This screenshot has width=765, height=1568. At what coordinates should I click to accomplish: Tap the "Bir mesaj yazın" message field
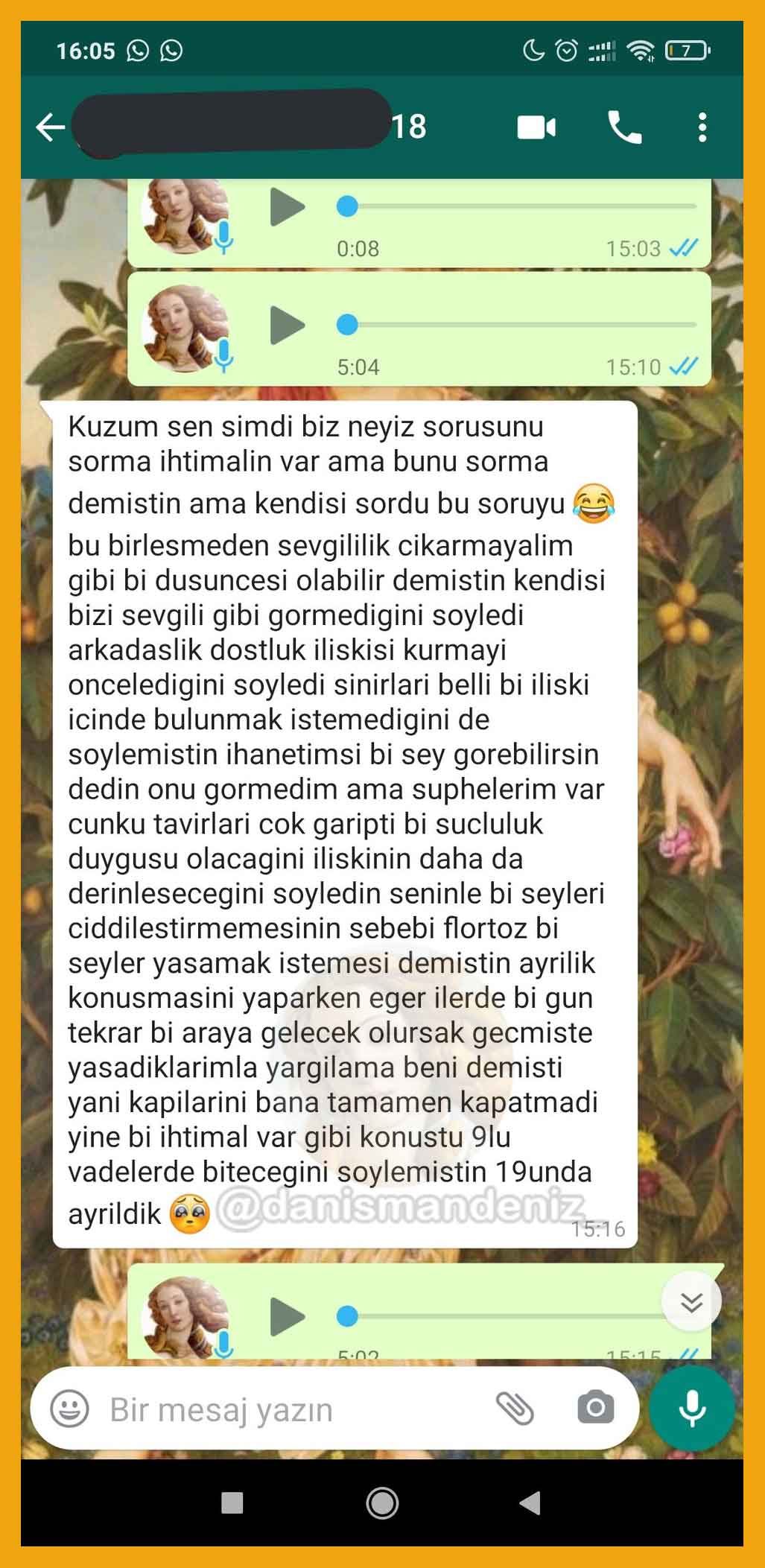[x=283, y=1410]
